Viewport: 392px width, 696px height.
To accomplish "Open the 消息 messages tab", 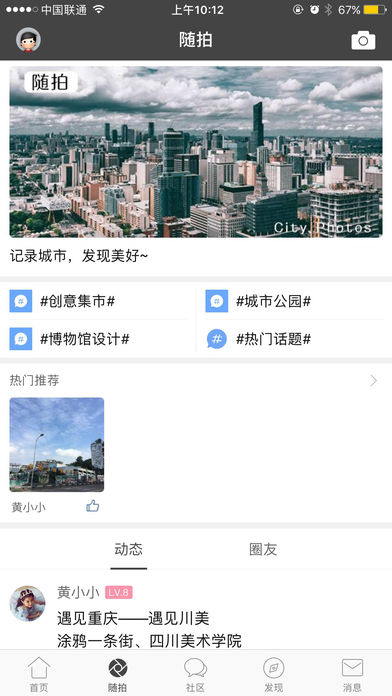I will point(352,674).
